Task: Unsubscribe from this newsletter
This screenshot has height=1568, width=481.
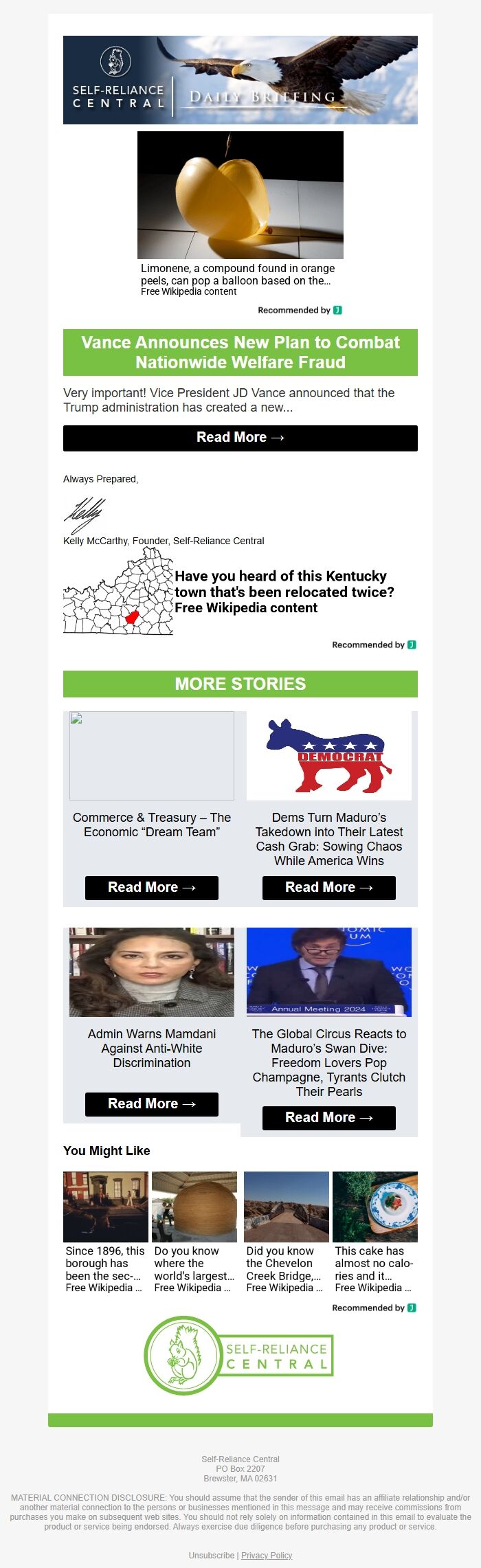Action: [211, 1555]
